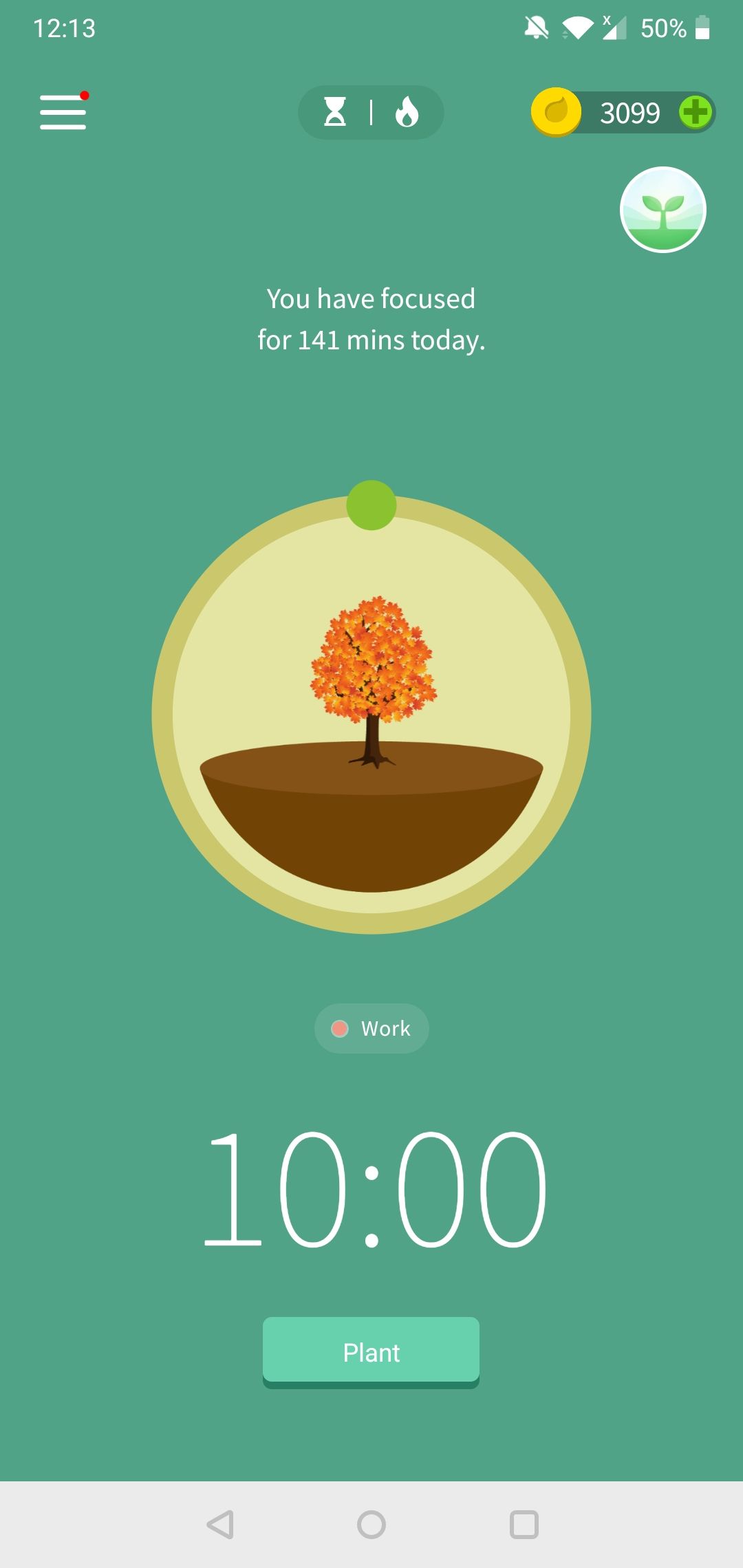Open the sprout planting mode button
743x1568 pixels.
pos(663,210)
